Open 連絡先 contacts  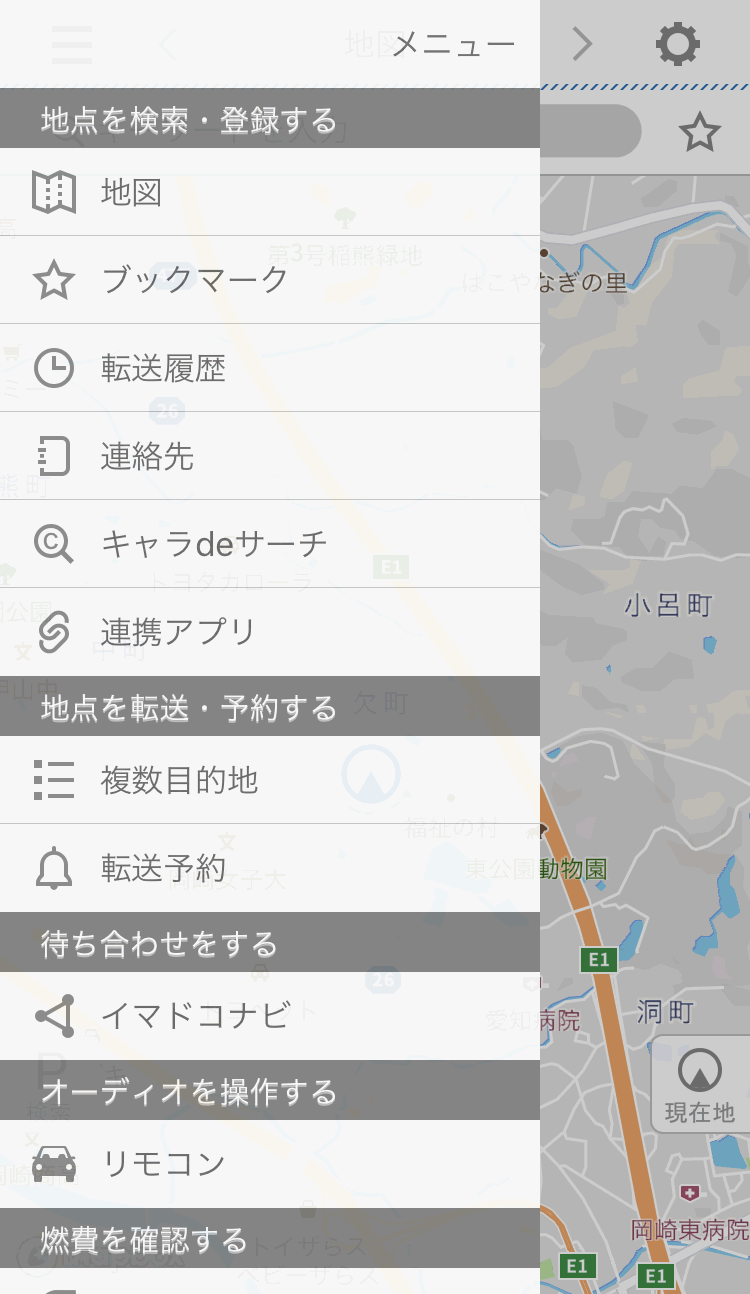270,456
